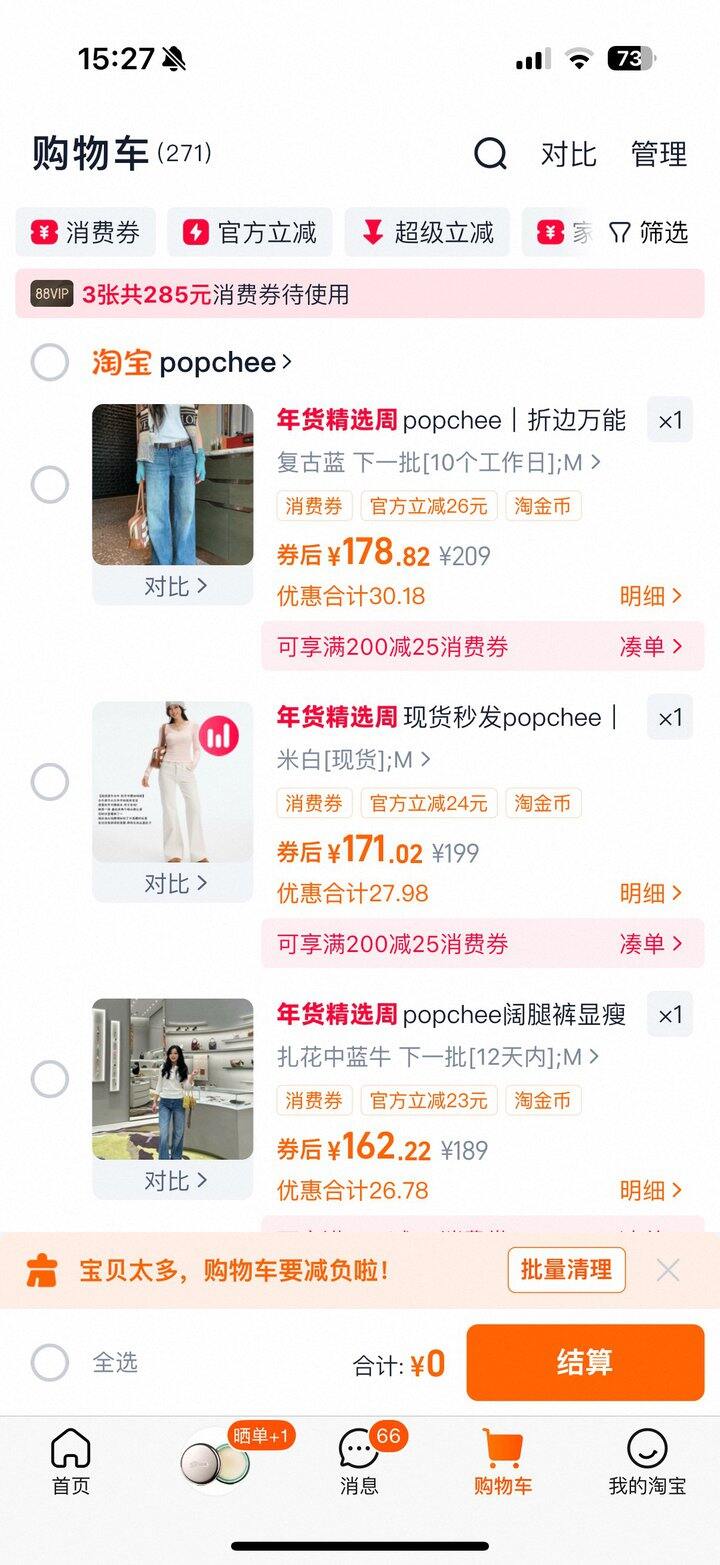Dismiss the cart cleanup banner with the X
The width and height of the screenshot is (720, 1565).
pos(668,1270)
